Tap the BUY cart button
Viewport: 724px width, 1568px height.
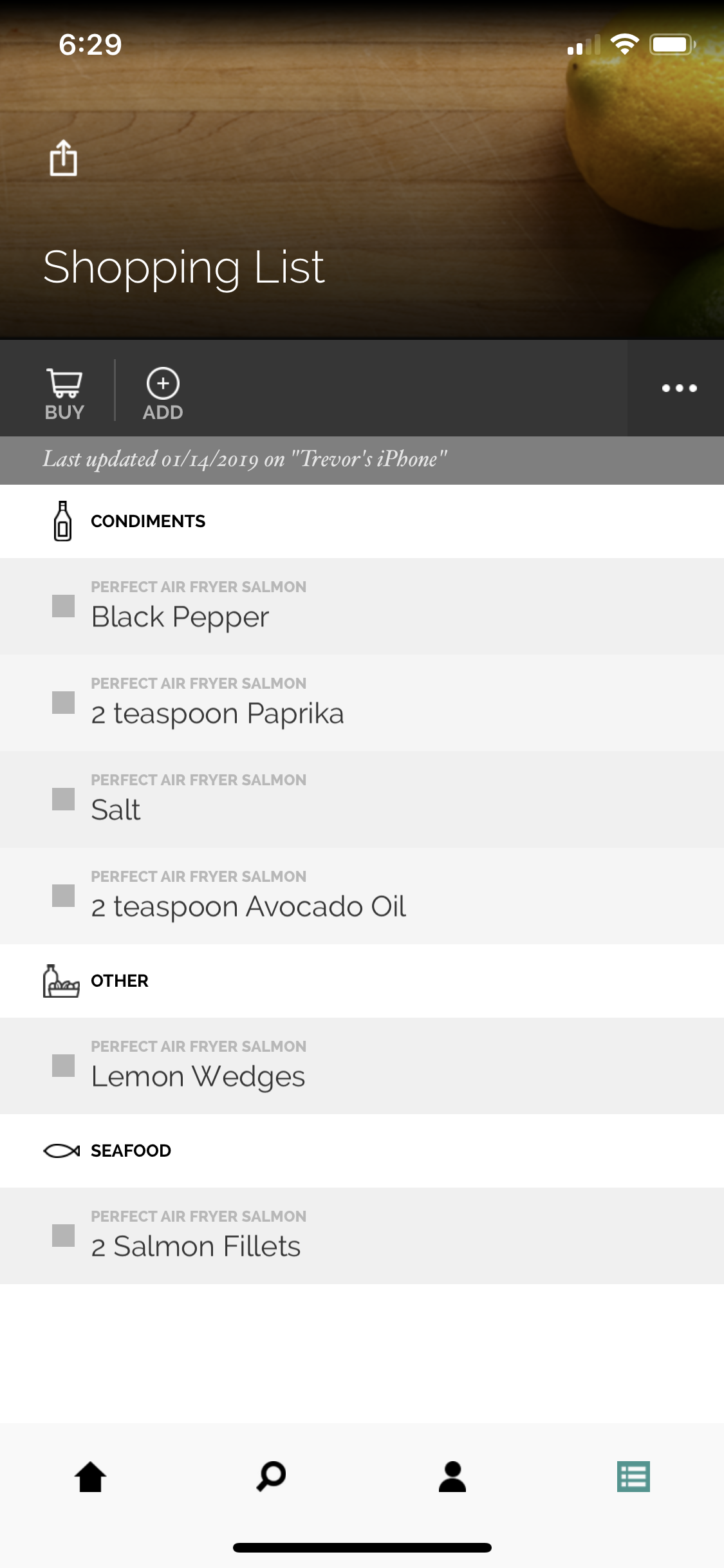pyautogui.click(x=64, y=393)
